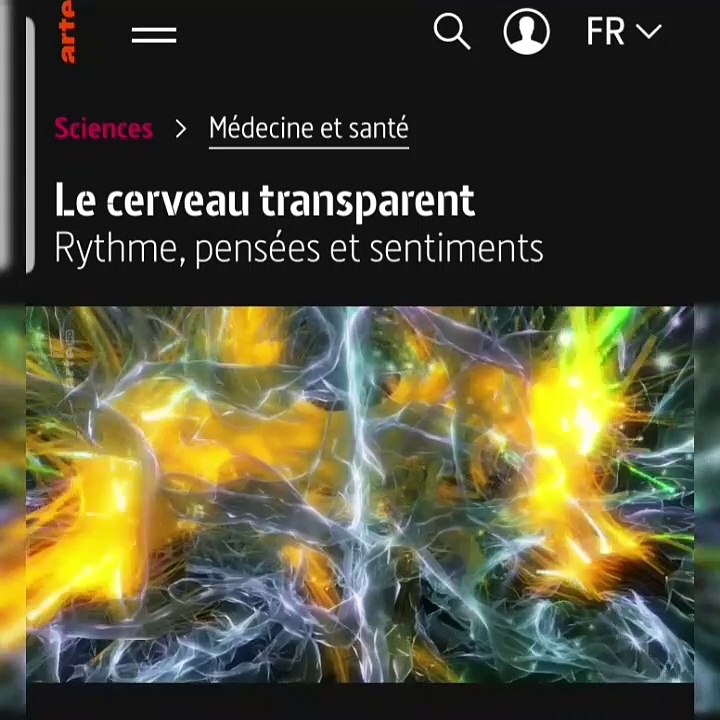The width and height of the screenshot is (720, 720).
Task: Open the Médecine et santé section
Action: coord(308,128)
